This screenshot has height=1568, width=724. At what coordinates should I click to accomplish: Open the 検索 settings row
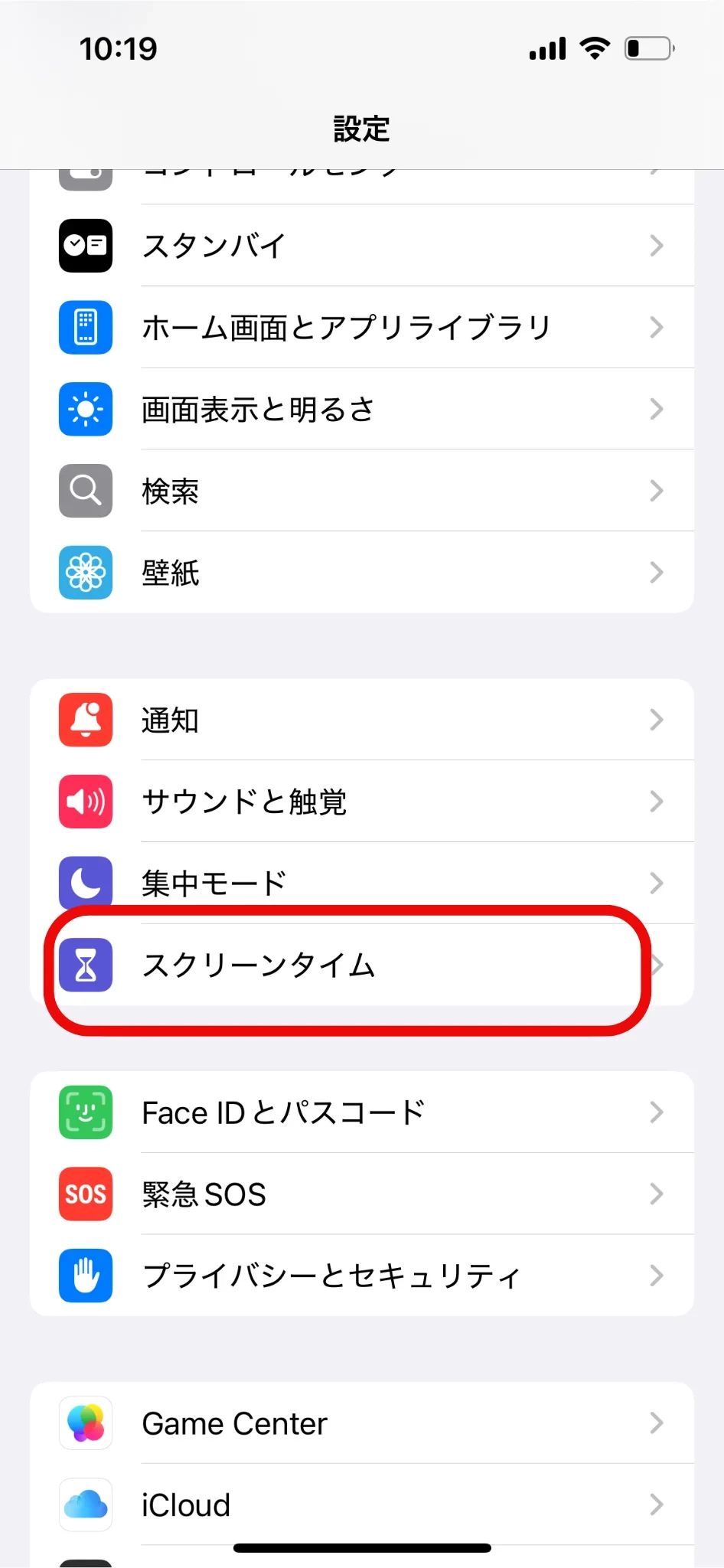[x=361, y=491]
